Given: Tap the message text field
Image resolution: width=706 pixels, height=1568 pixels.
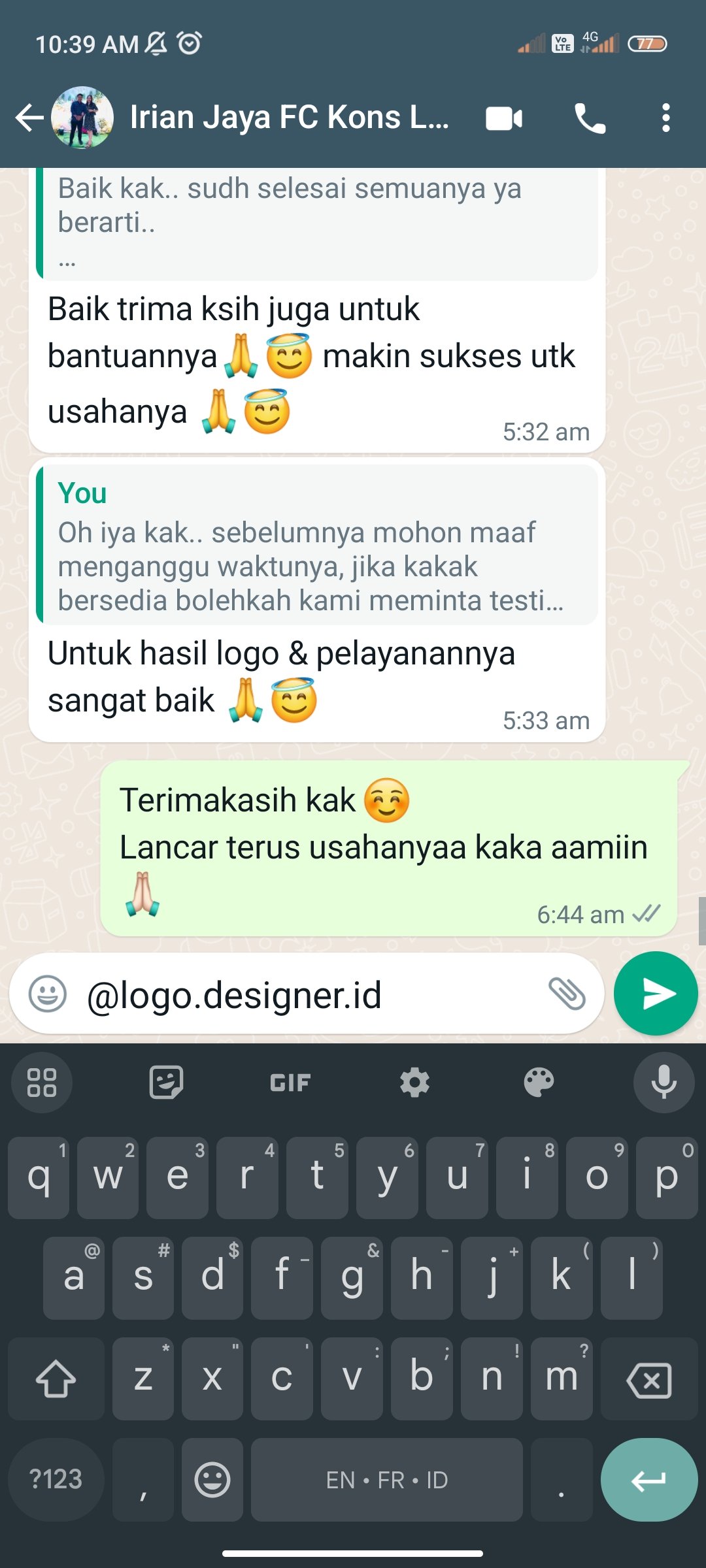Looking at the screenshot, I should (307, 995).
